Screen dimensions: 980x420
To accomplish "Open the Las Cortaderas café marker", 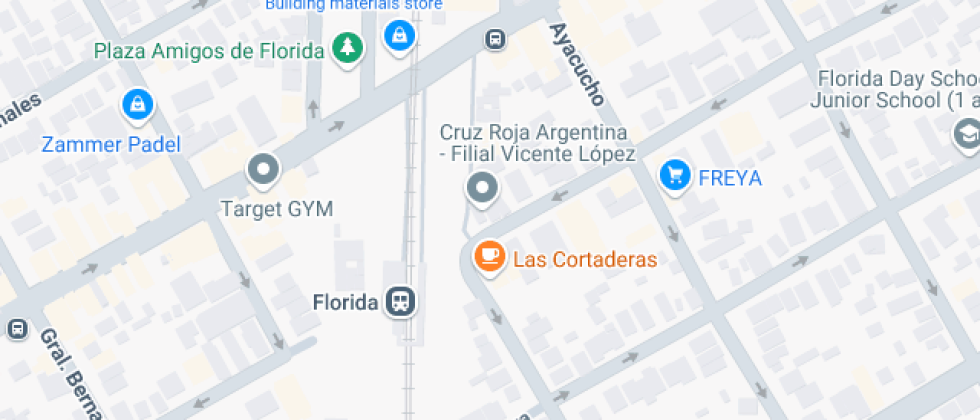I will 489,257.
